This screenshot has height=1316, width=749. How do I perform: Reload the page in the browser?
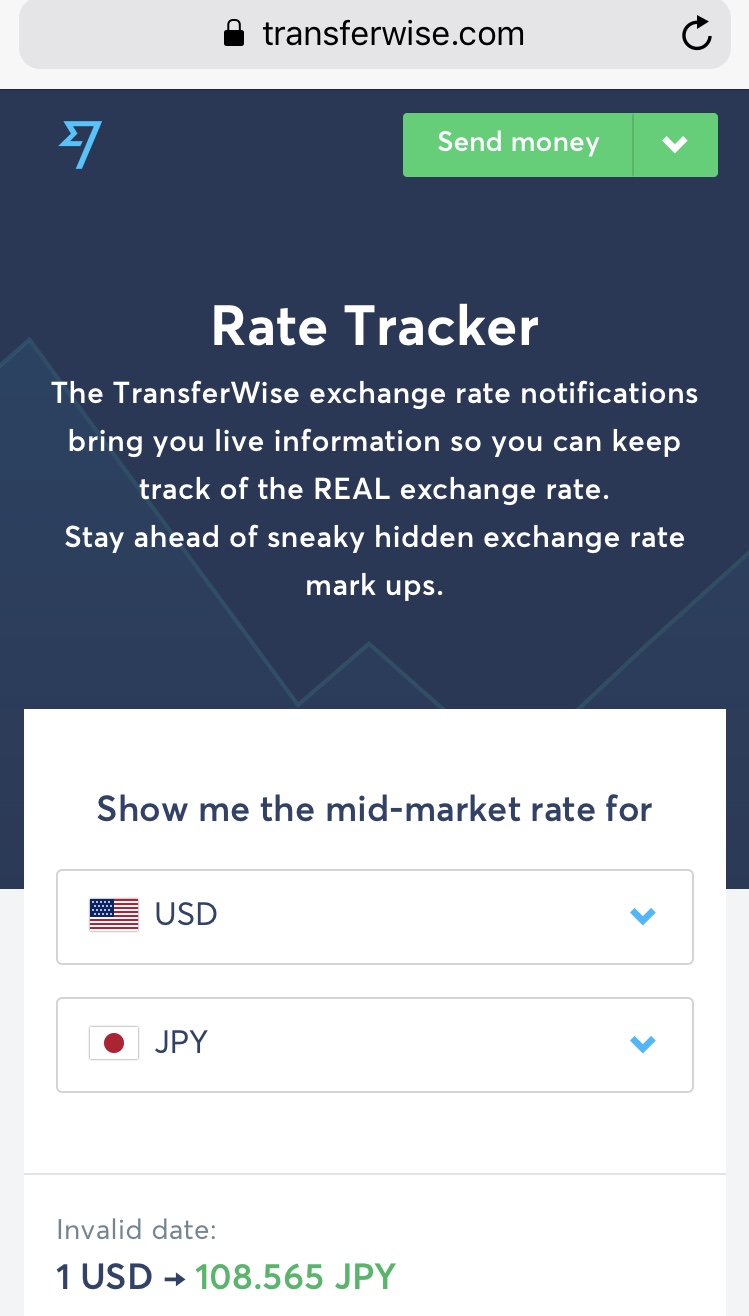pos(696,34)
